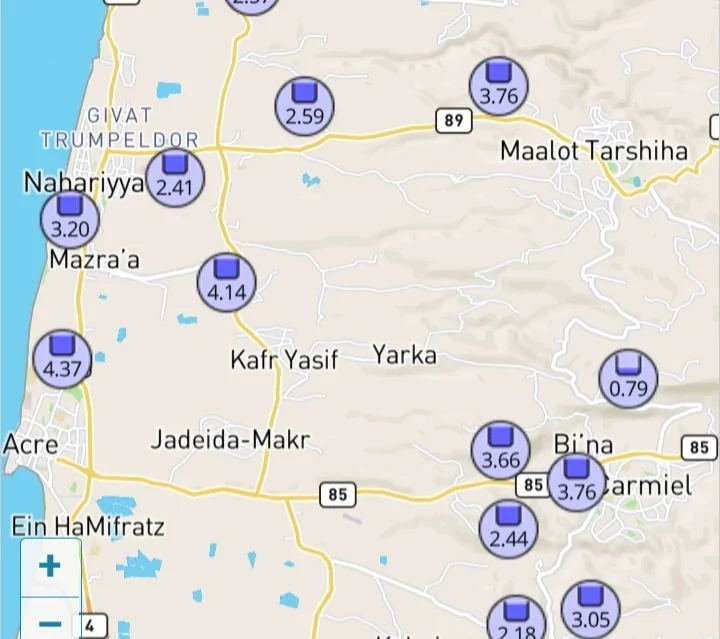Open the 2.59 station marker
The image size is (720, 639).
coord(304,104)
